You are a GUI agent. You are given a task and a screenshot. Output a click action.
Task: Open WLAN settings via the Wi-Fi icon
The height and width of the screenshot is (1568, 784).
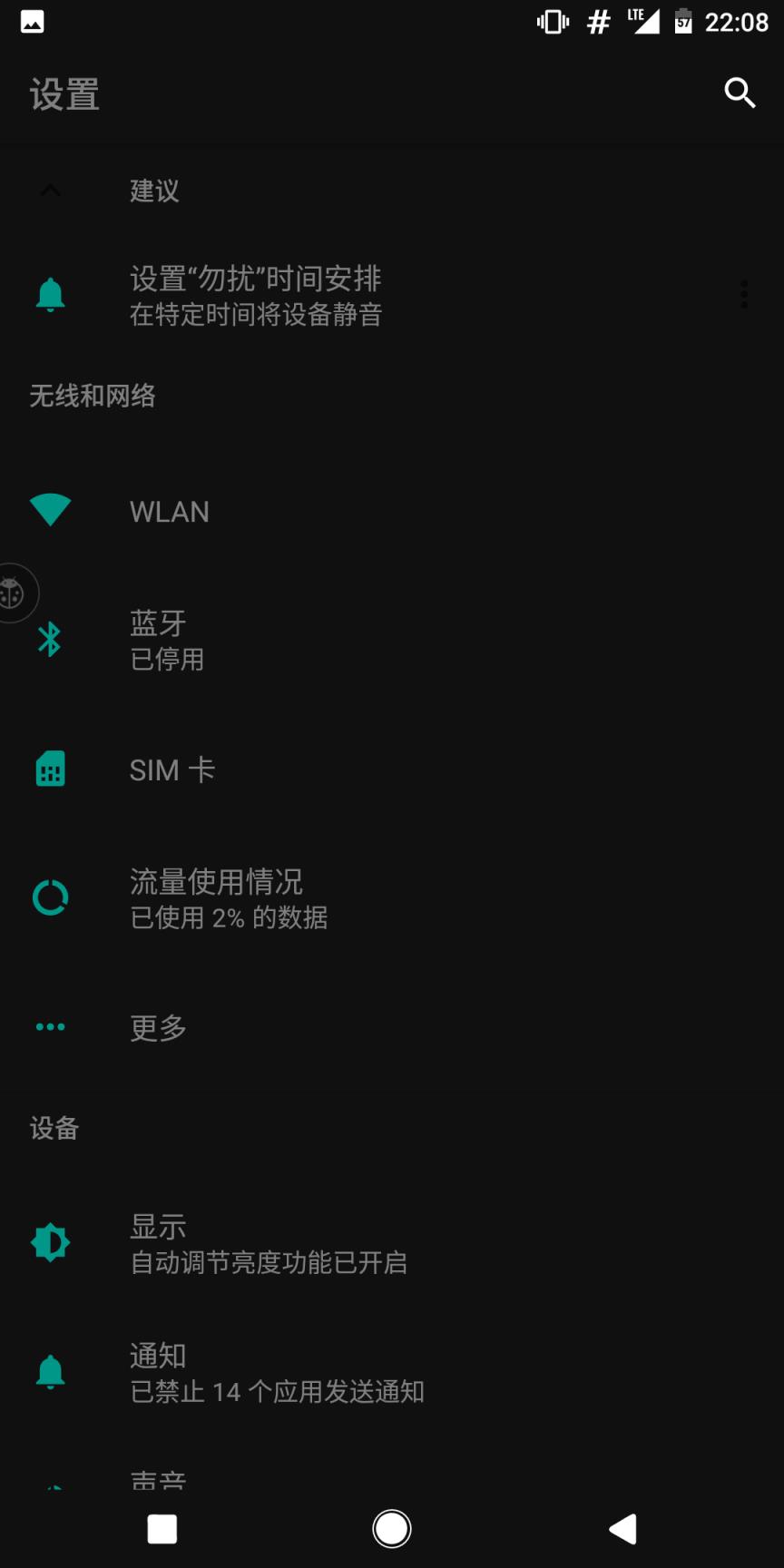tap(50, 510)
